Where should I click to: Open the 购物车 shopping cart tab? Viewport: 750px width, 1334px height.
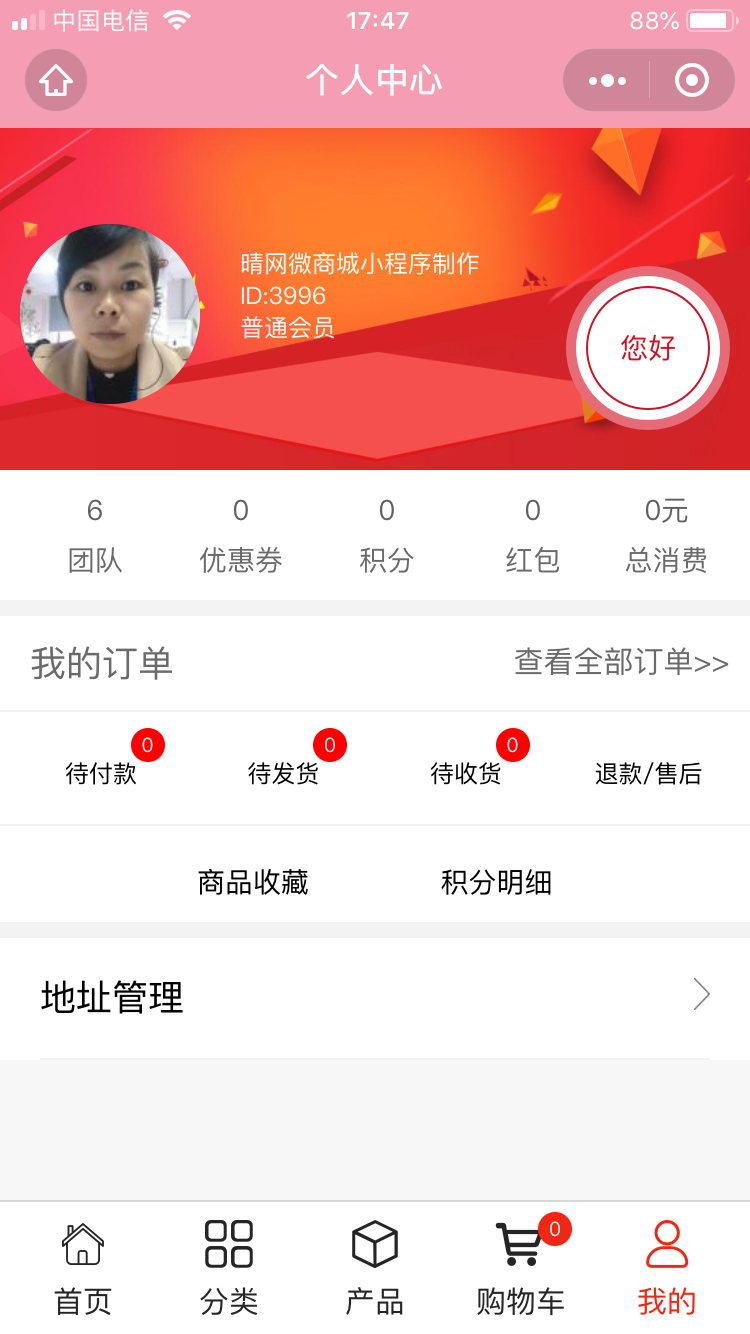[521, 1268]
